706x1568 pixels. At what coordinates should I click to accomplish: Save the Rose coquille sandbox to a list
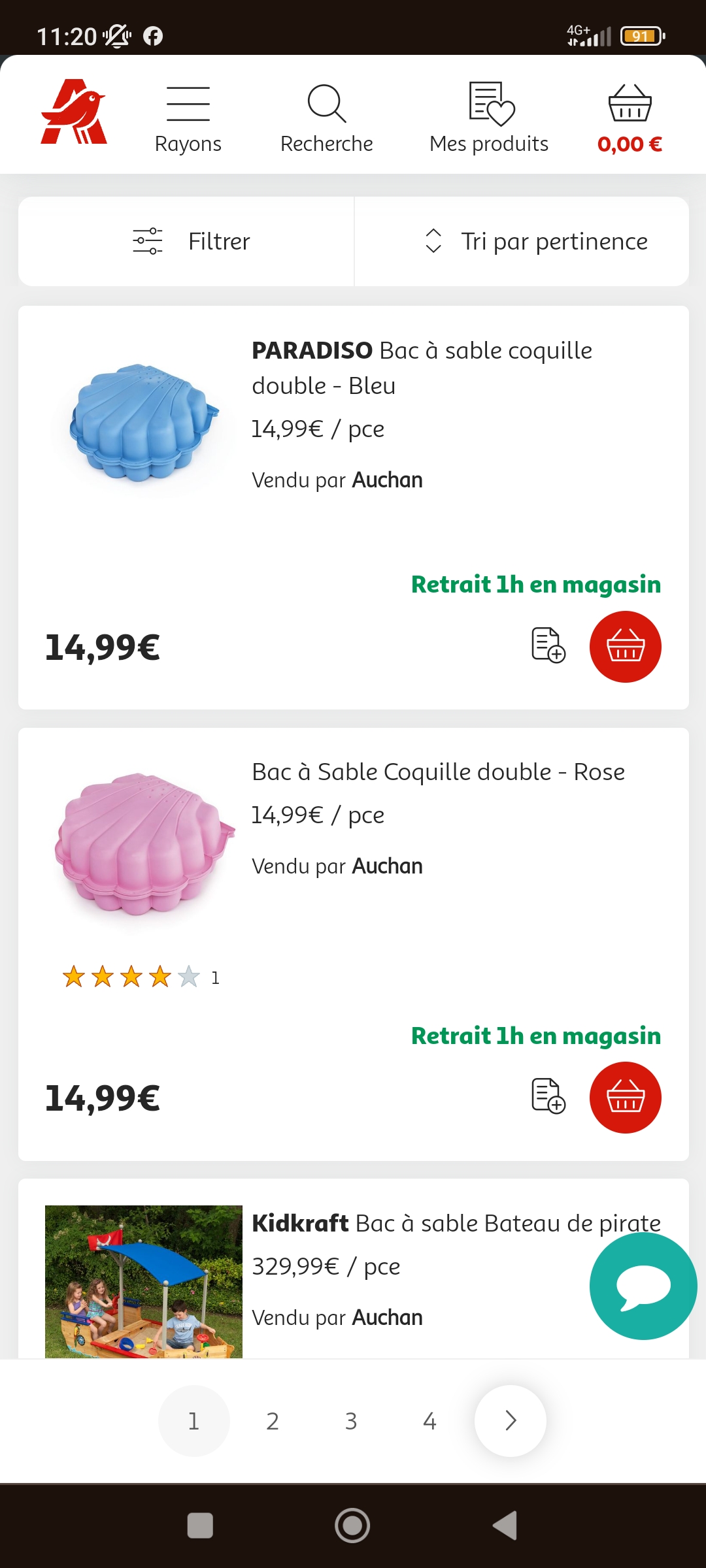point(548,1096)
